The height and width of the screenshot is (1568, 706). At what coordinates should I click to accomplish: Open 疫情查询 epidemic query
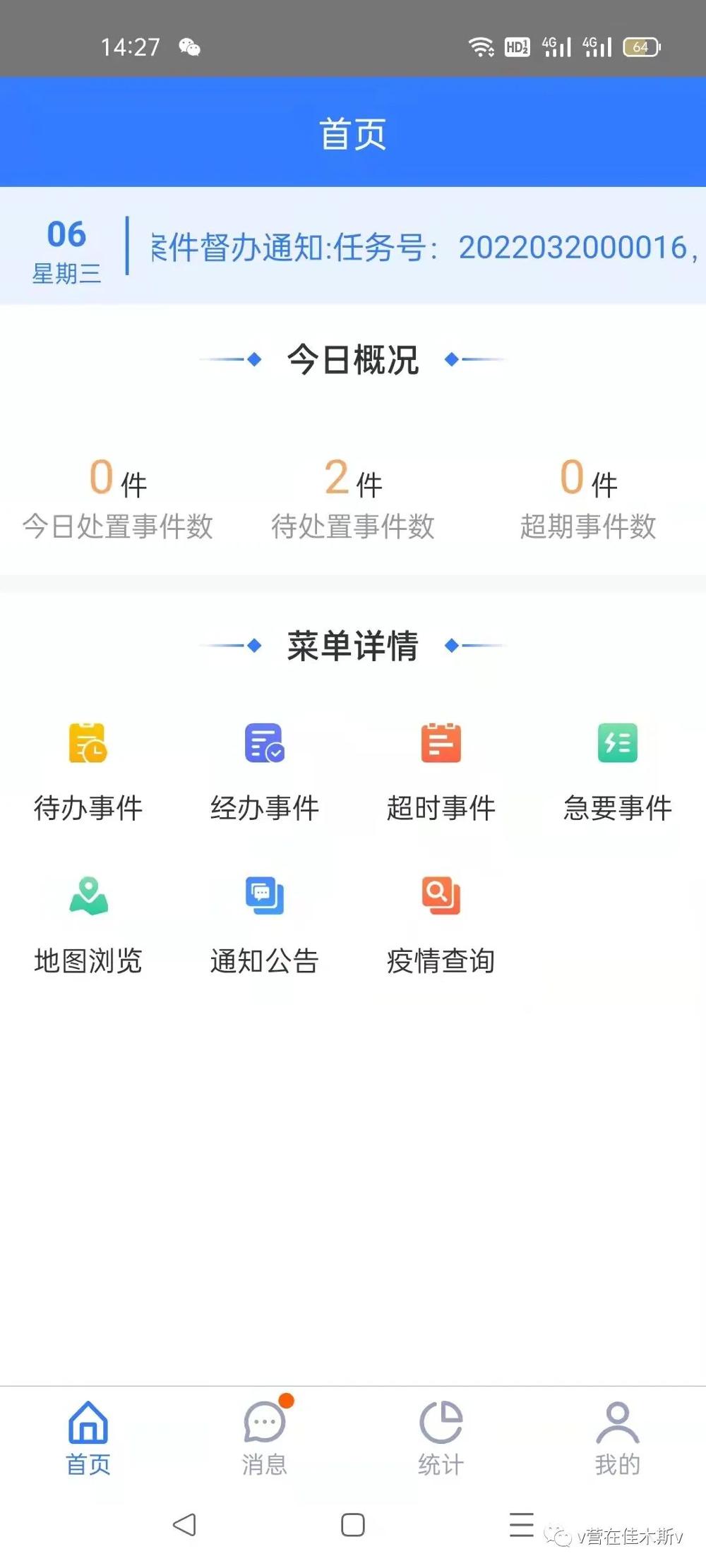click(441, 925)
